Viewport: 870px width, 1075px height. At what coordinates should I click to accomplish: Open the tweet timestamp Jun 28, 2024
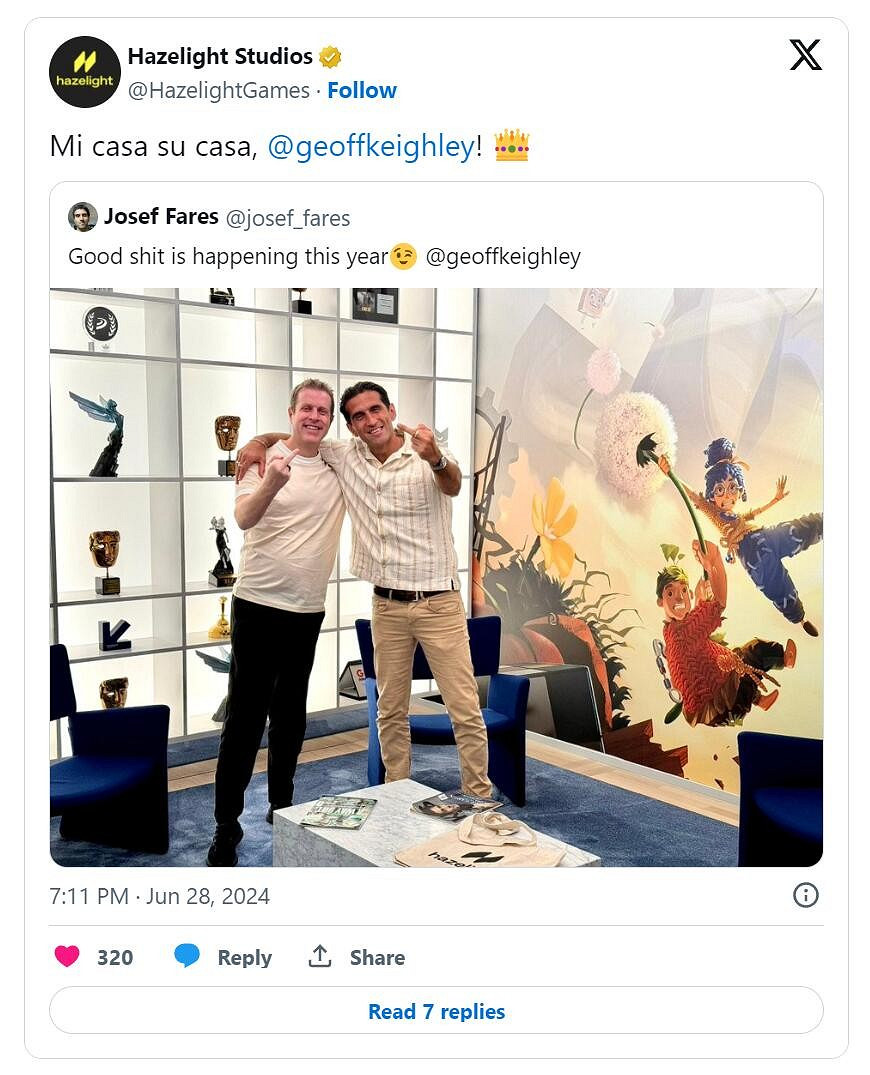pyautogui.click(x=160, y=896)
